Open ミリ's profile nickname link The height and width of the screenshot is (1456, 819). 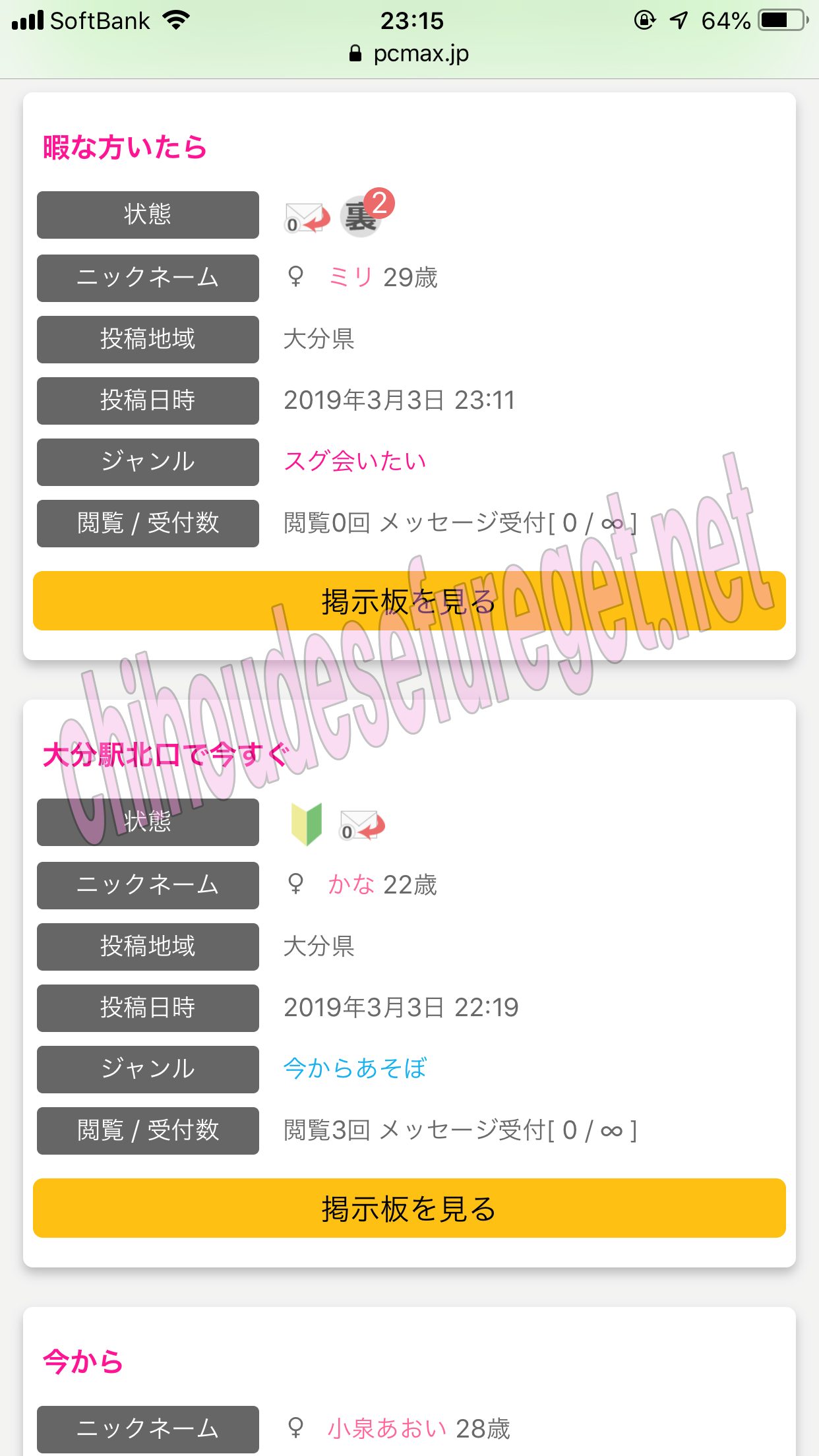pyautogui.click(x=350, y=278)
